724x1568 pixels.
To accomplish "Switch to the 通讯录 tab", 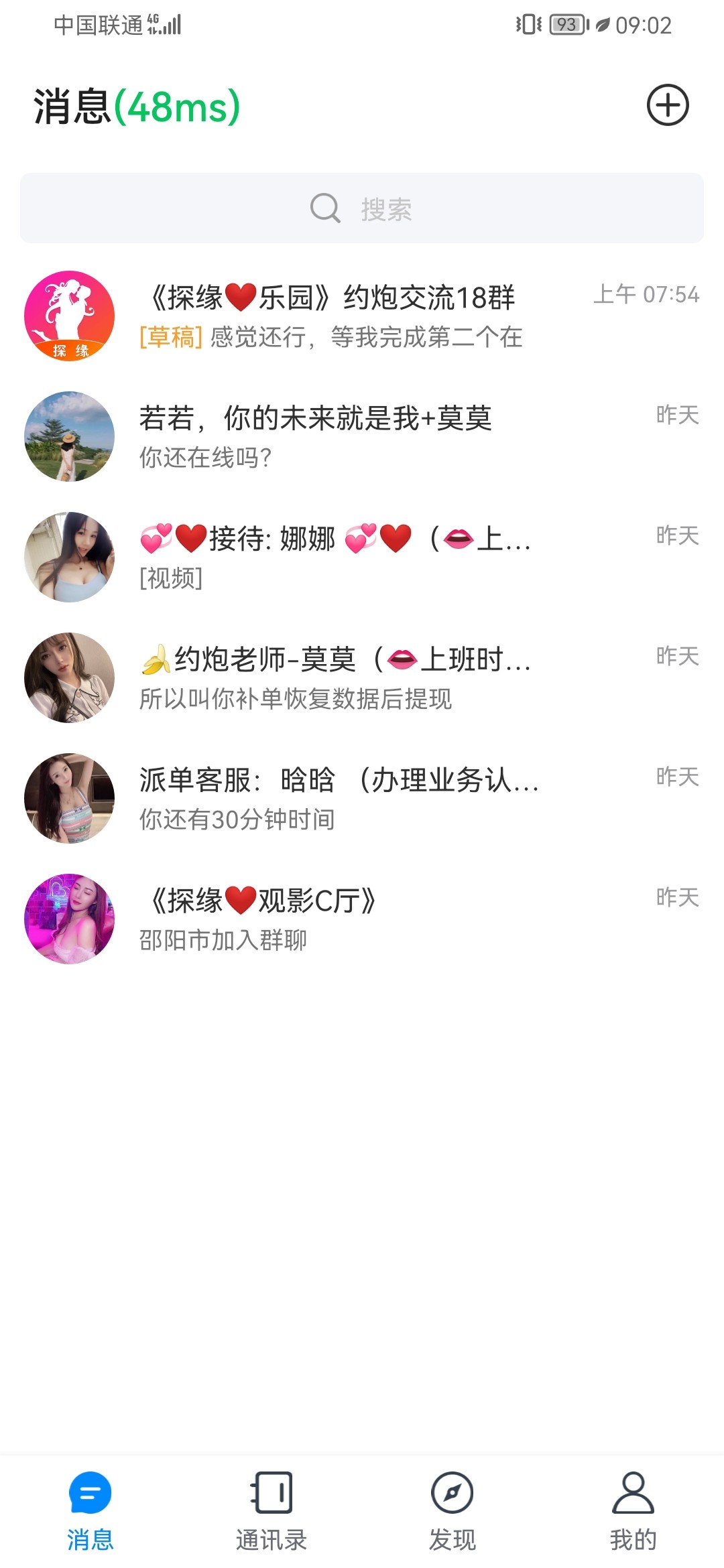I will click(x=271, y=1511).
